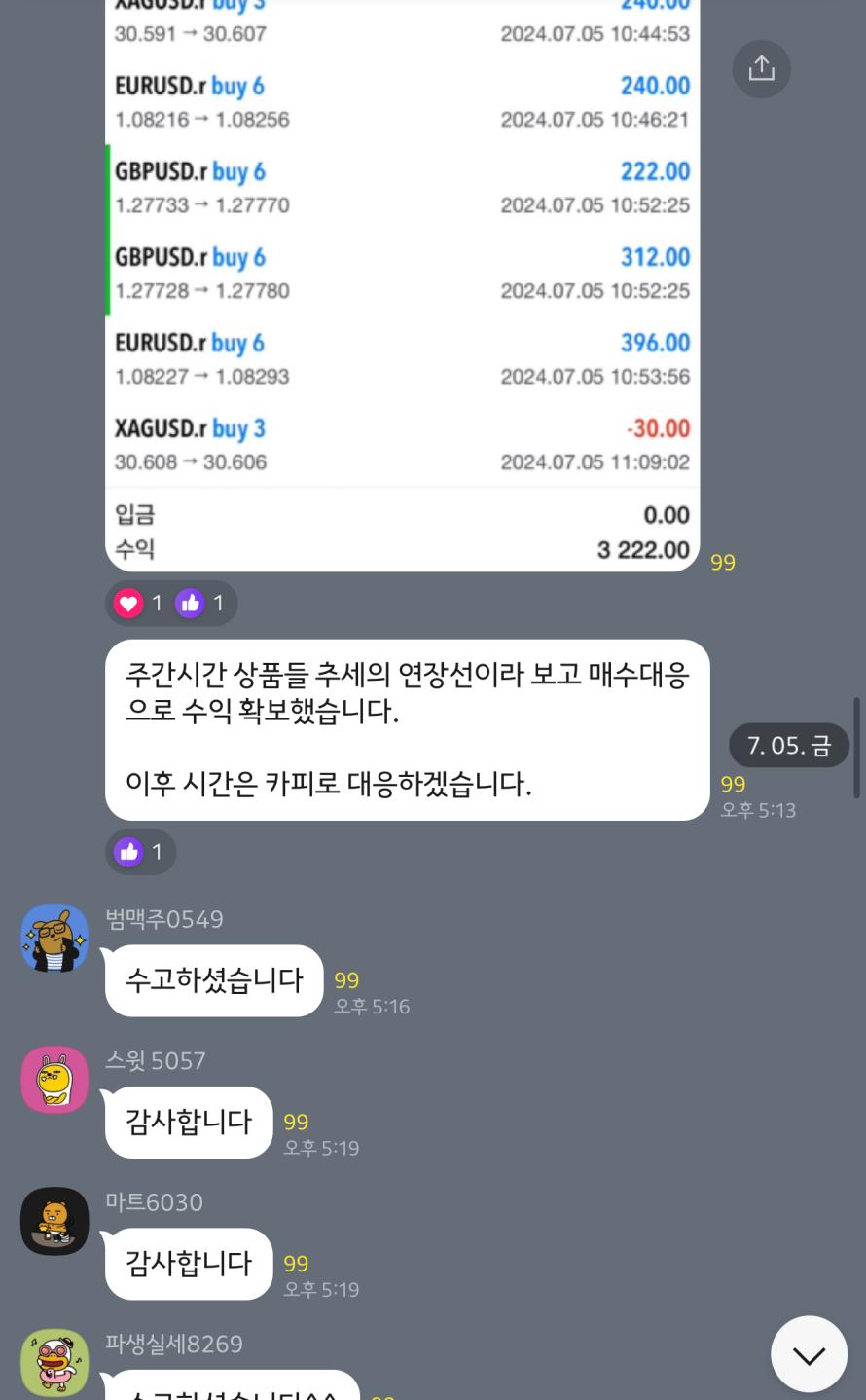Screen dimensions: 866x1400
Task: Open 파생실세8269's profile picture
Action: pos(54,1362)
